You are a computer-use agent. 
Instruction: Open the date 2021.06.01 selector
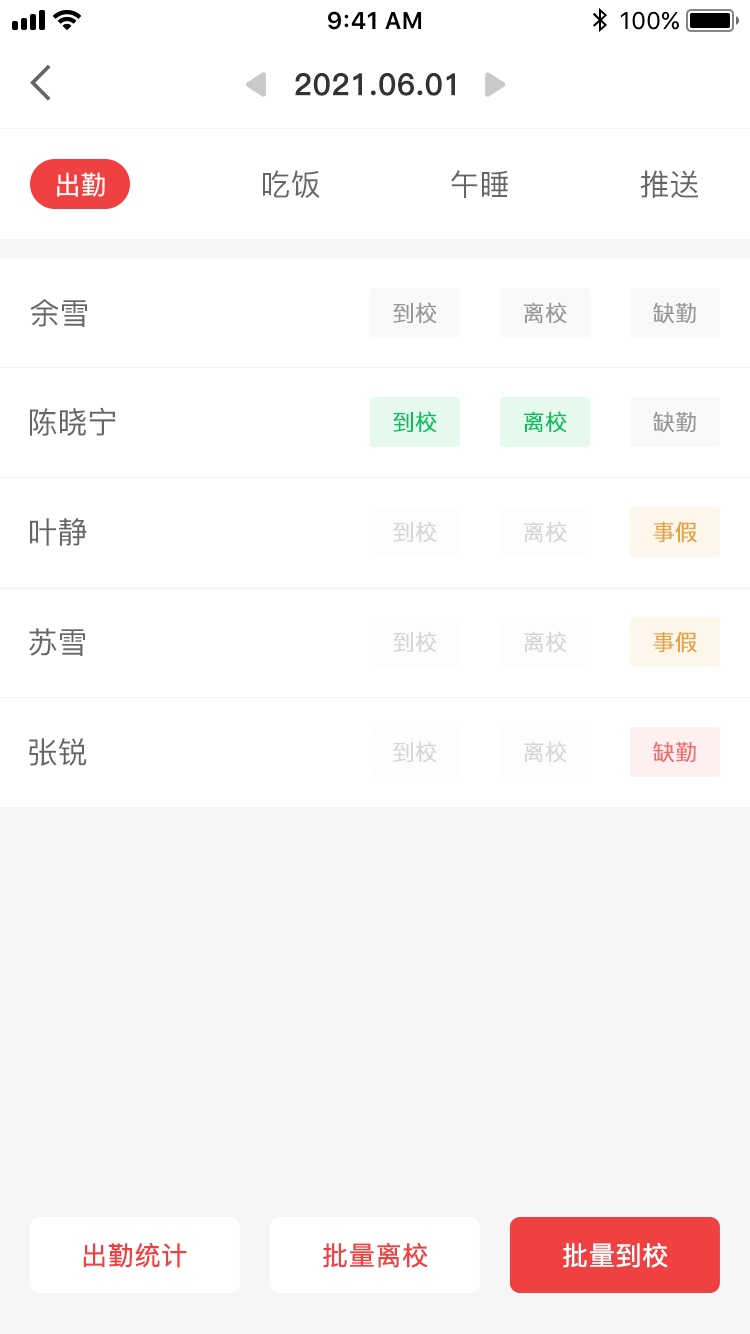pos(375,85)
